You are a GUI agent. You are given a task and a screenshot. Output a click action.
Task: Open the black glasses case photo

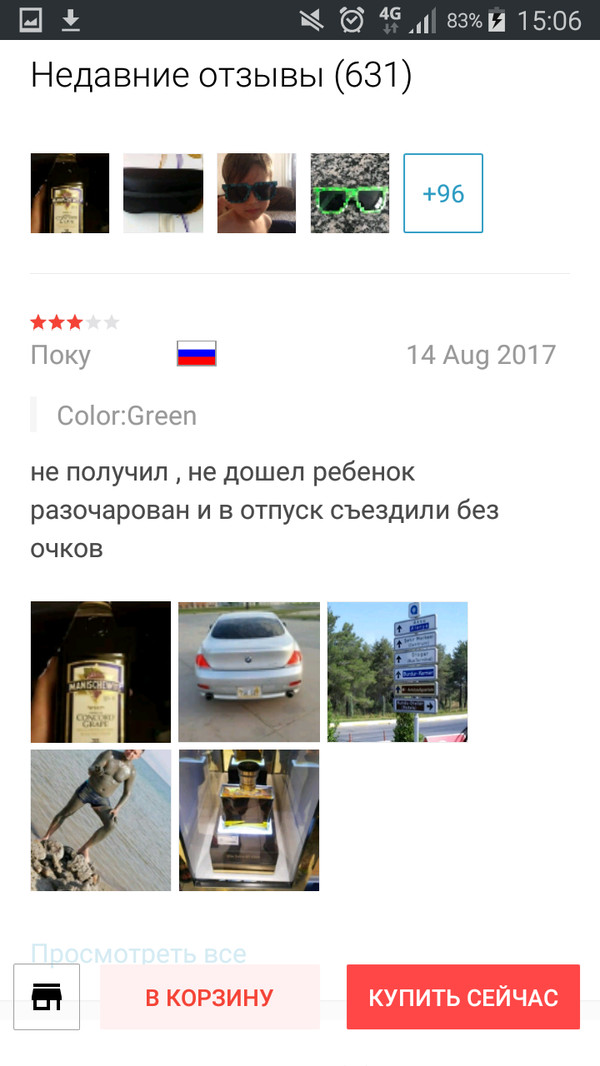tap(163, 193)
